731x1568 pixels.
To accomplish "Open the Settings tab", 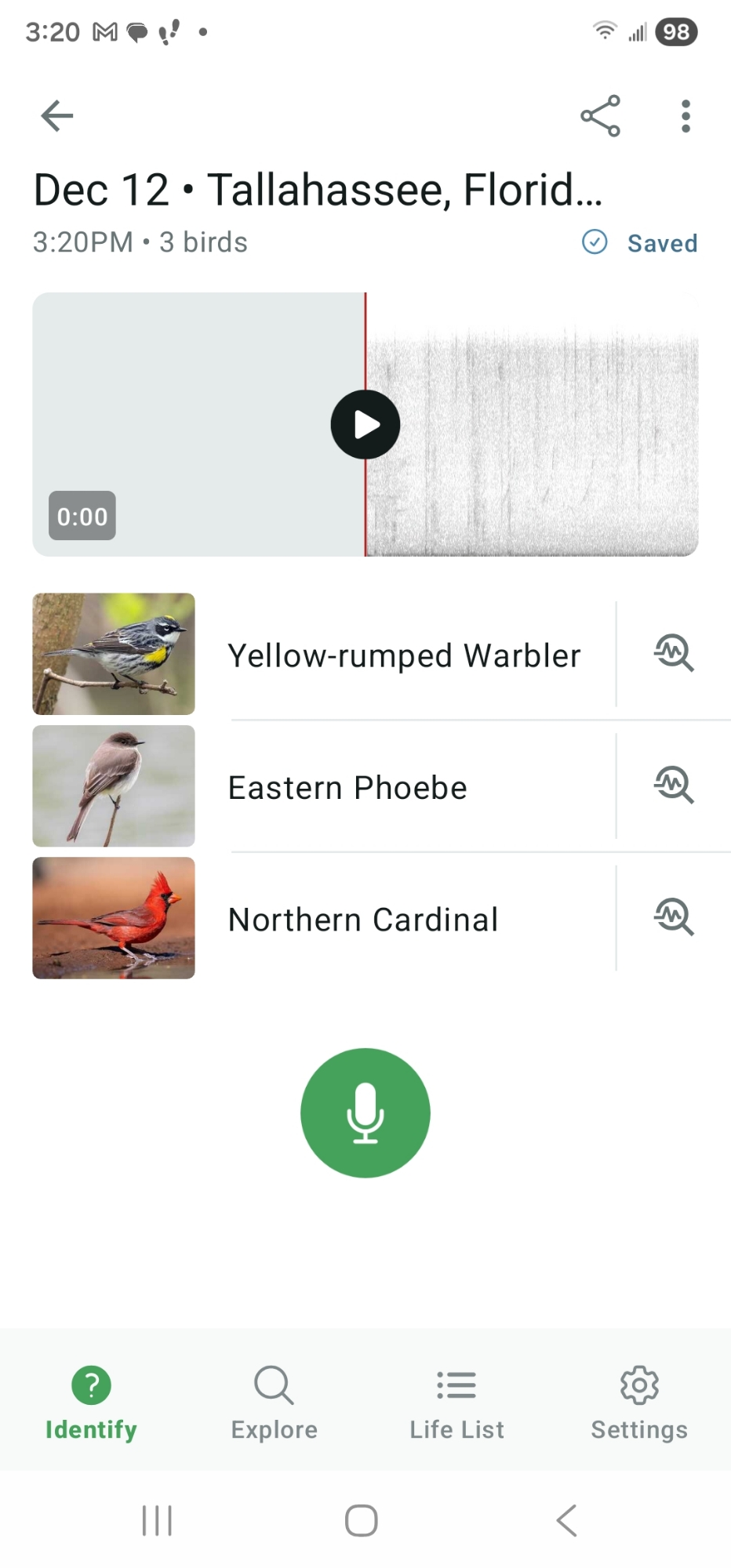I will coord(638,1403).
